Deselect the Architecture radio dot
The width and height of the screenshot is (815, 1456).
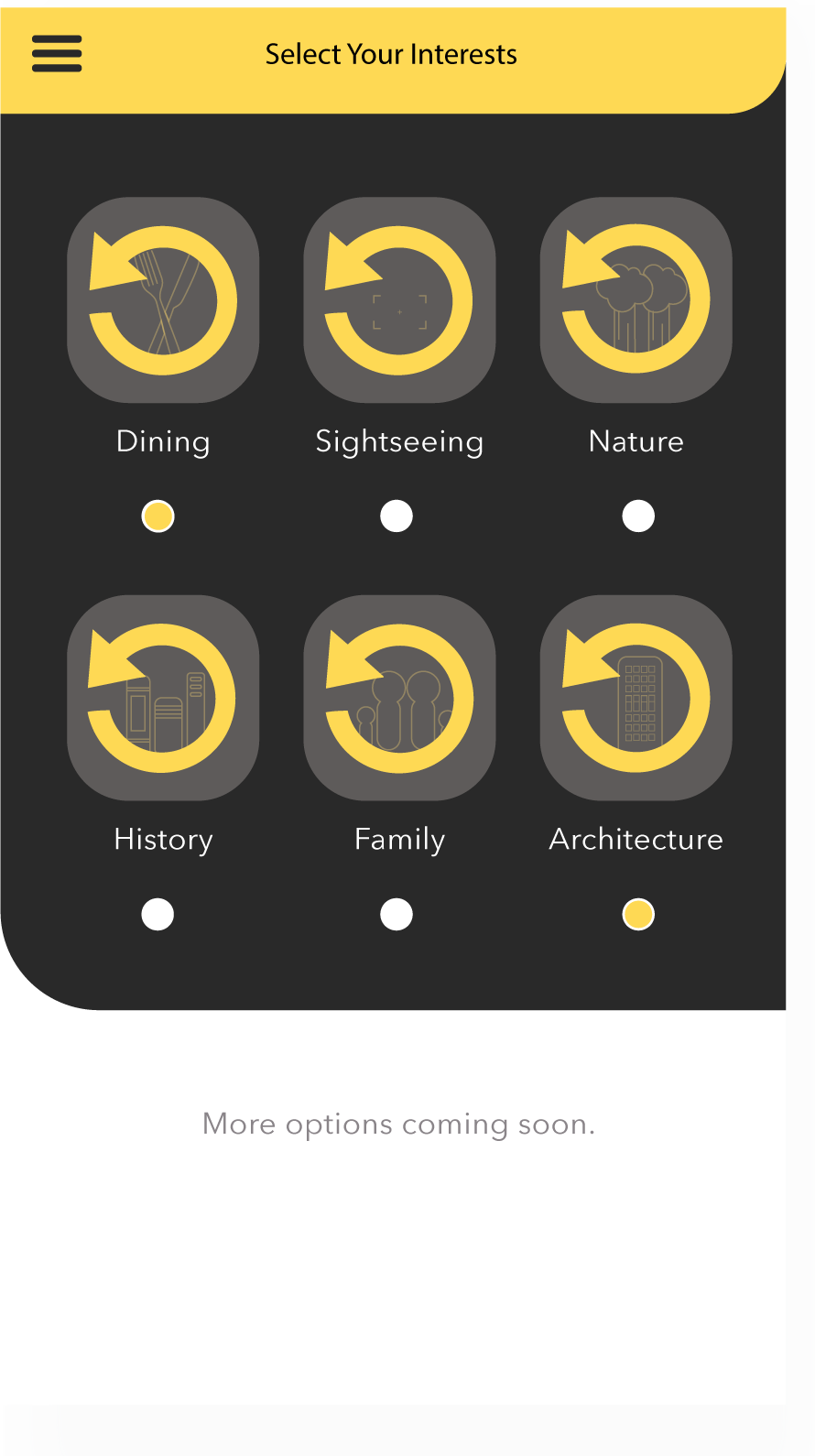point(638,914)
